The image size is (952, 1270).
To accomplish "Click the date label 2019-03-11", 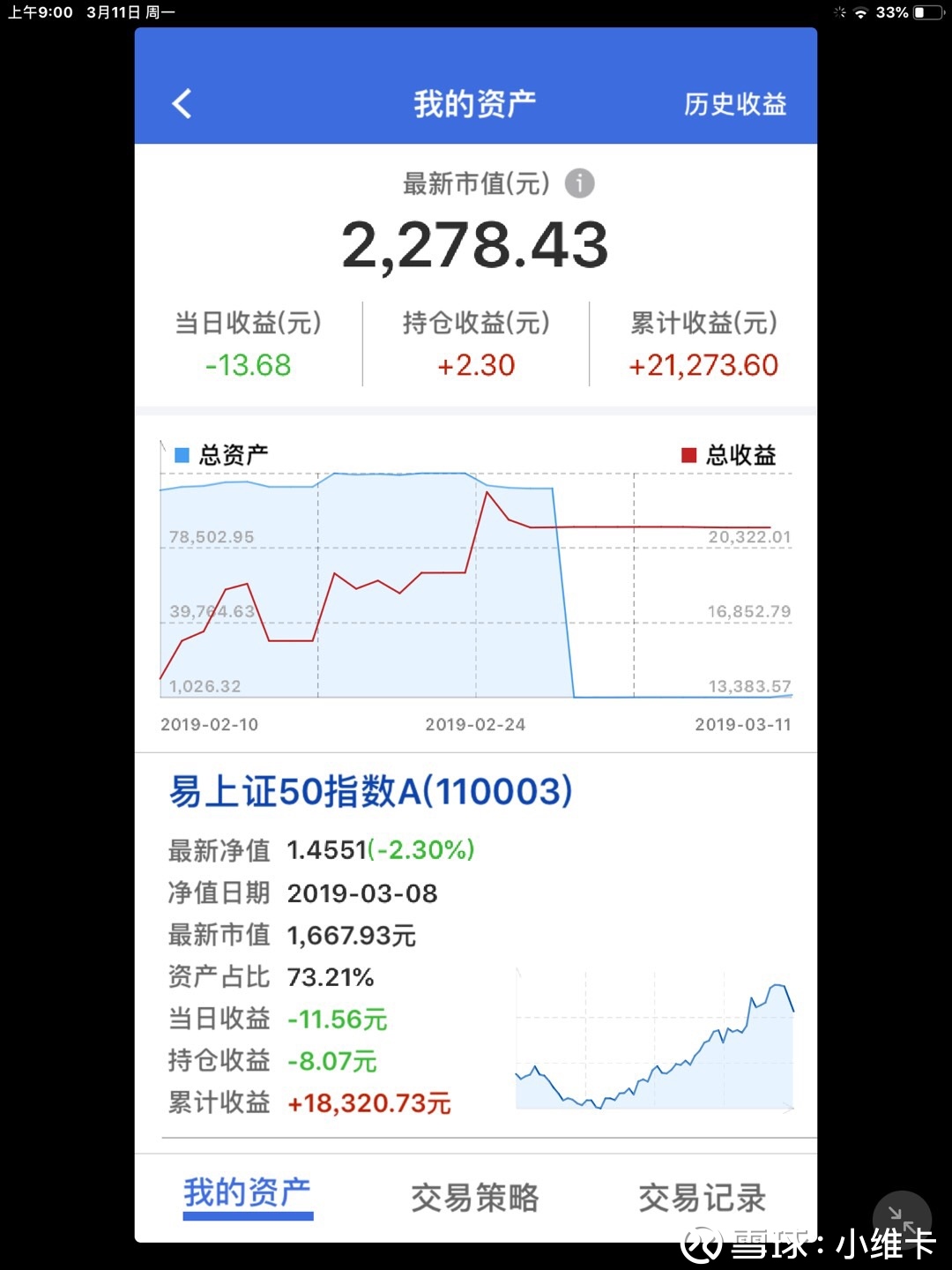I will click(743, 724).
